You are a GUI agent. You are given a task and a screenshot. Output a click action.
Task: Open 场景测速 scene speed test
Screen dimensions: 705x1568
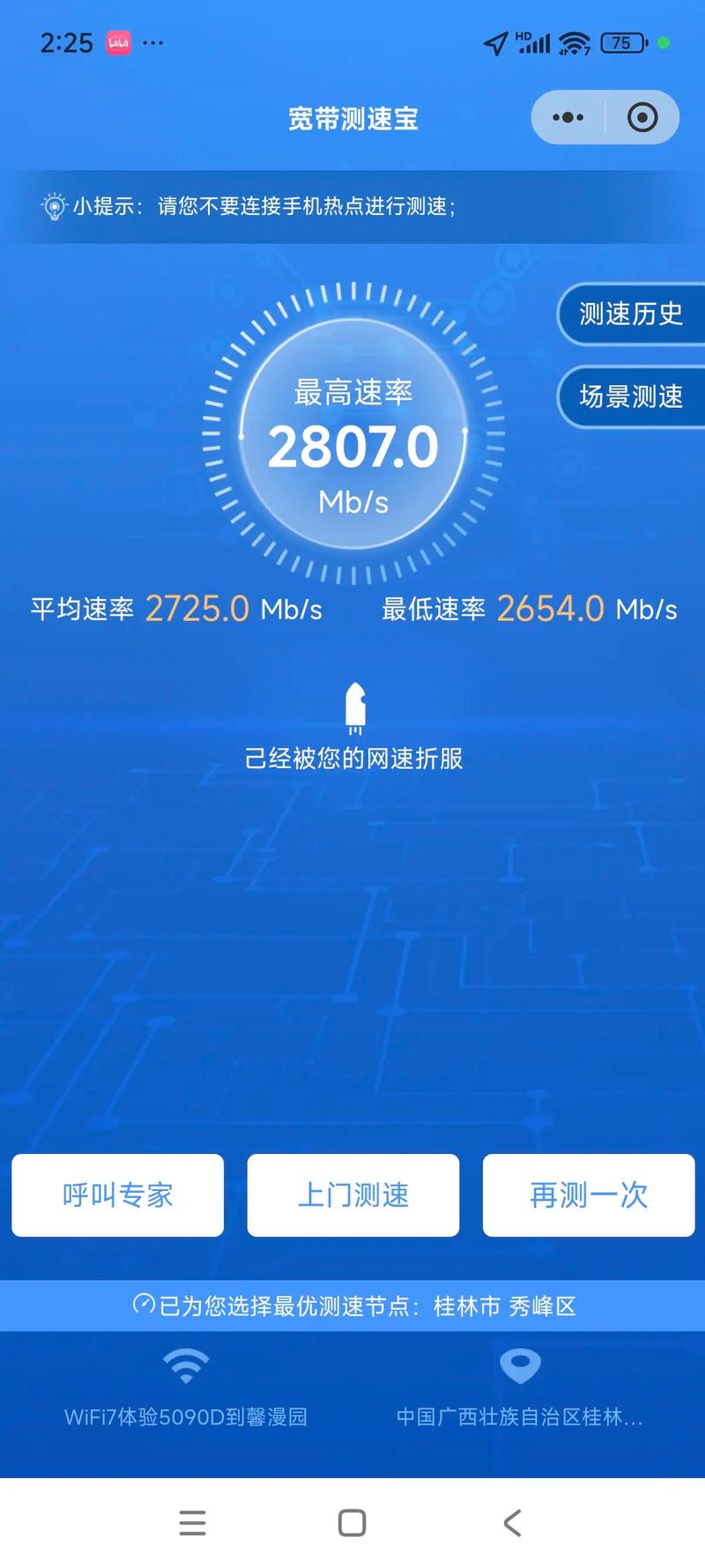pos(631,396)
